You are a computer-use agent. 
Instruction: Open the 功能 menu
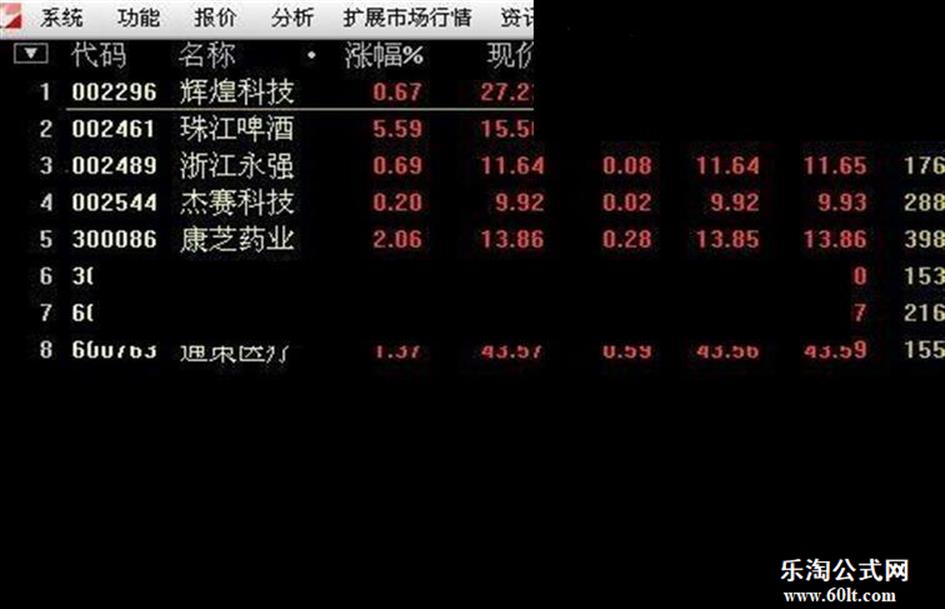point(138,17)
